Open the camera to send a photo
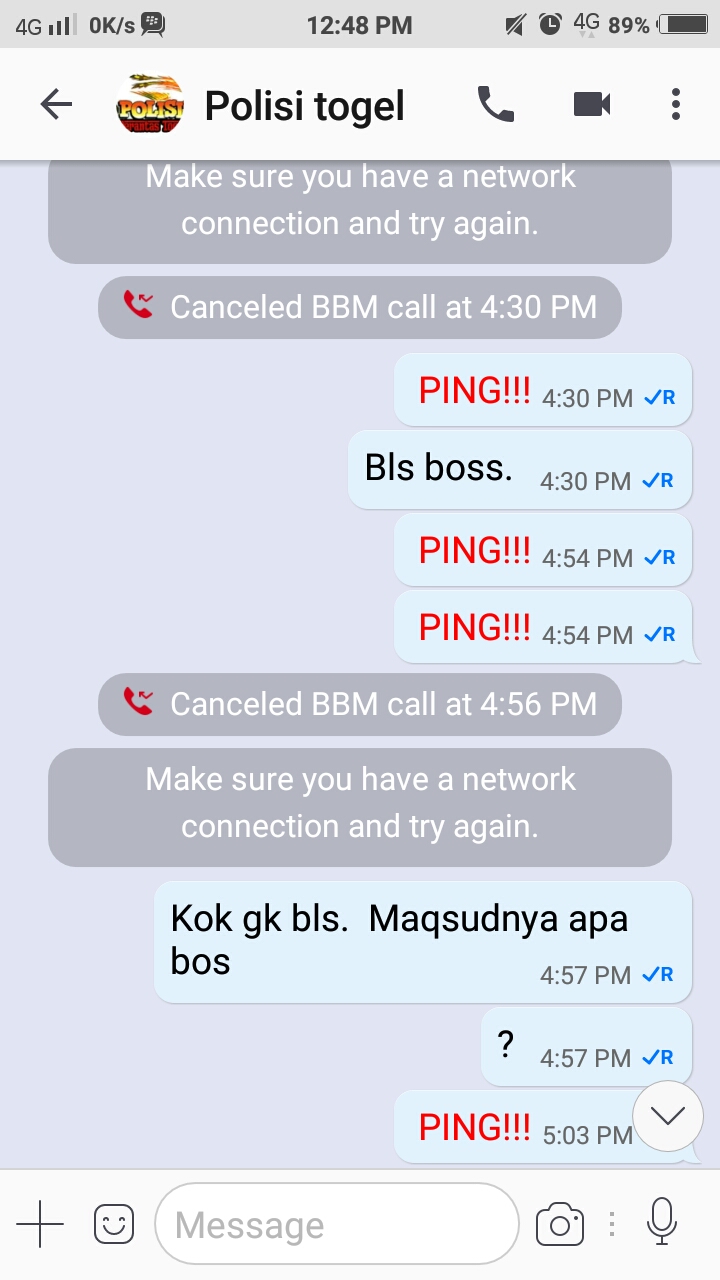The width and height of the screenshot is (720, 1280). point(560,1224)
